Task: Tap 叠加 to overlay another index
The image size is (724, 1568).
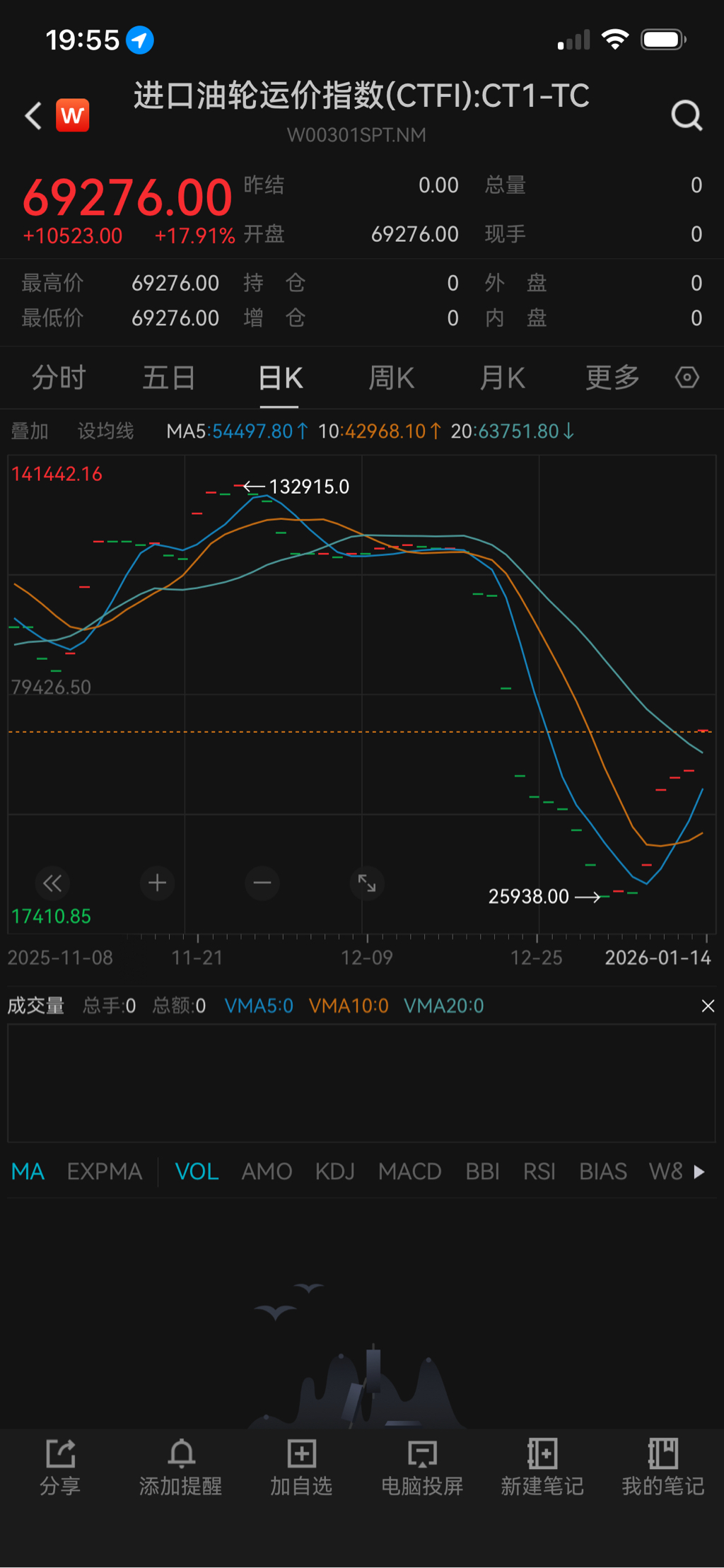Action: (30, 431)
